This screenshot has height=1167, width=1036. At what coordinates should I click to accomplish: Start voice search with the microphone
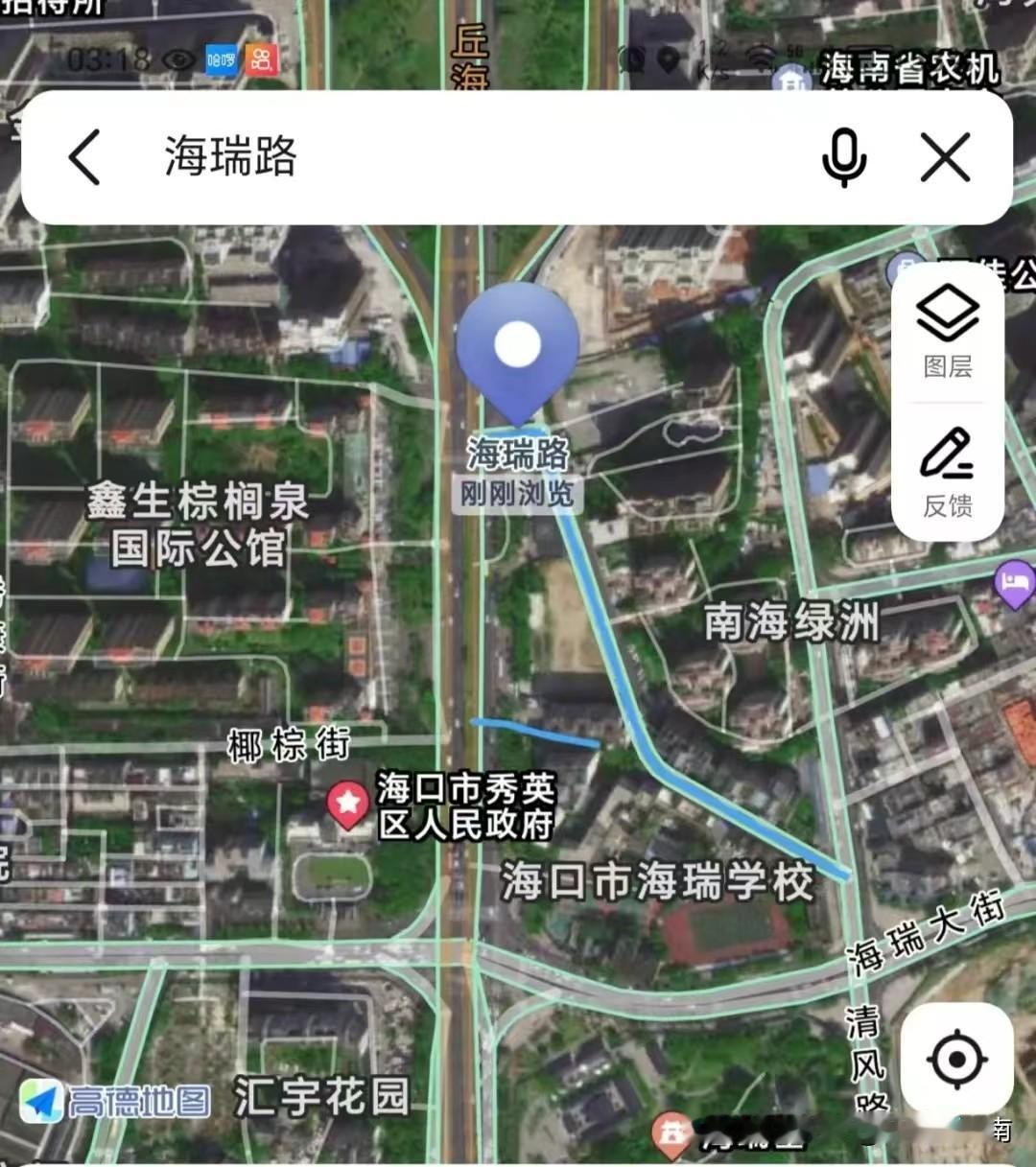point(843,157)
